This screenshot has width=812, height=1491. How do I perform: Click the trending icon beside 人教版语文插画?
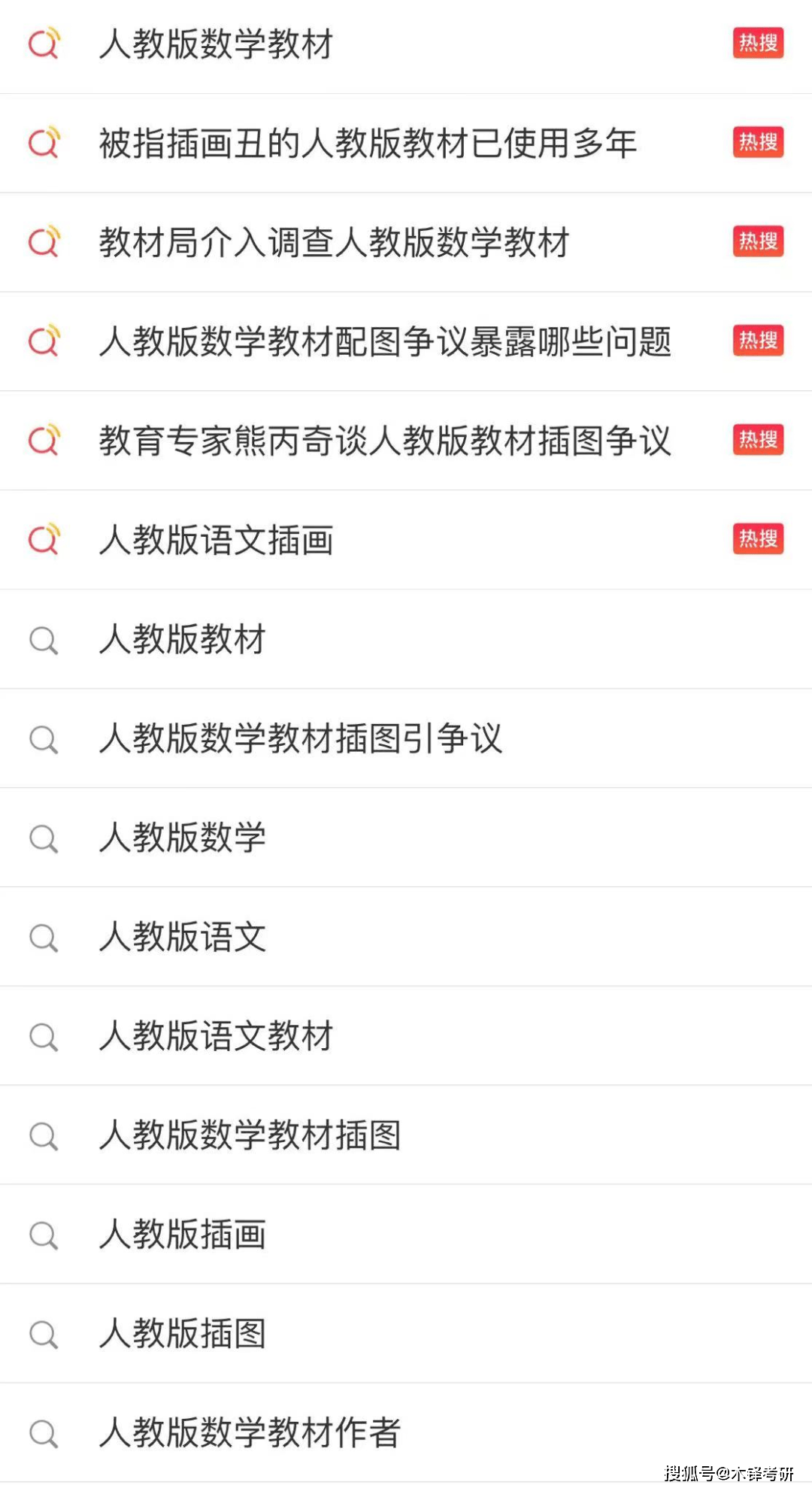pyautogui.click(x=43, y=540)
